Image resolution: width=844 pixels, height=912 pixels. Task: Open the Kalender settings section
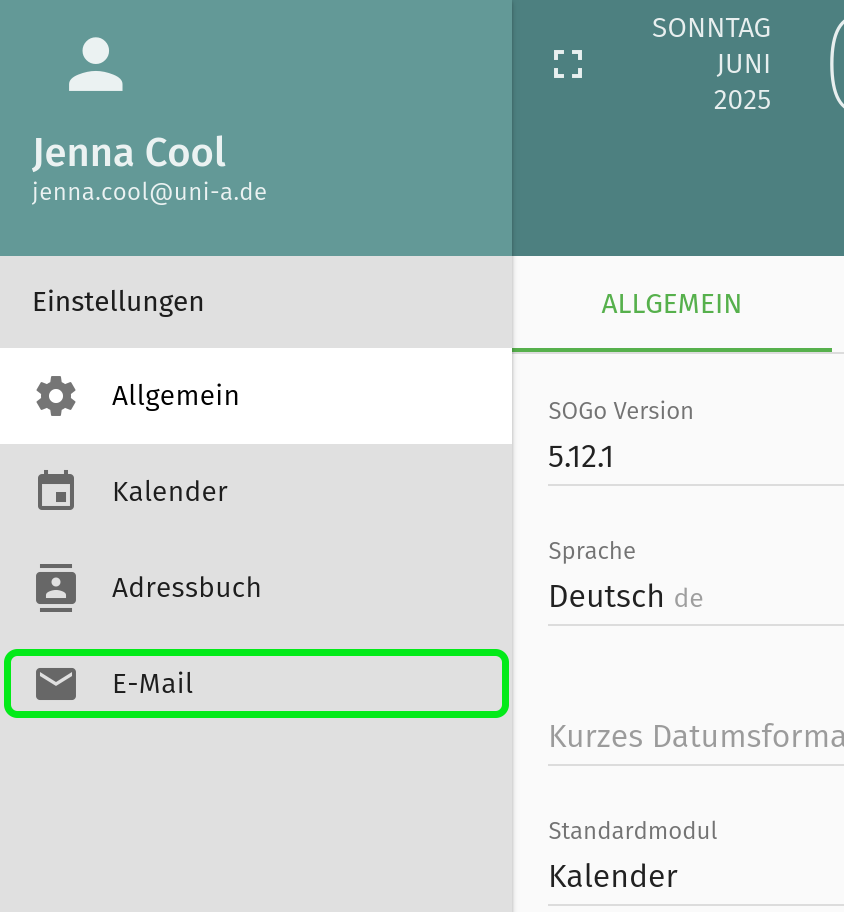[170, 492]
